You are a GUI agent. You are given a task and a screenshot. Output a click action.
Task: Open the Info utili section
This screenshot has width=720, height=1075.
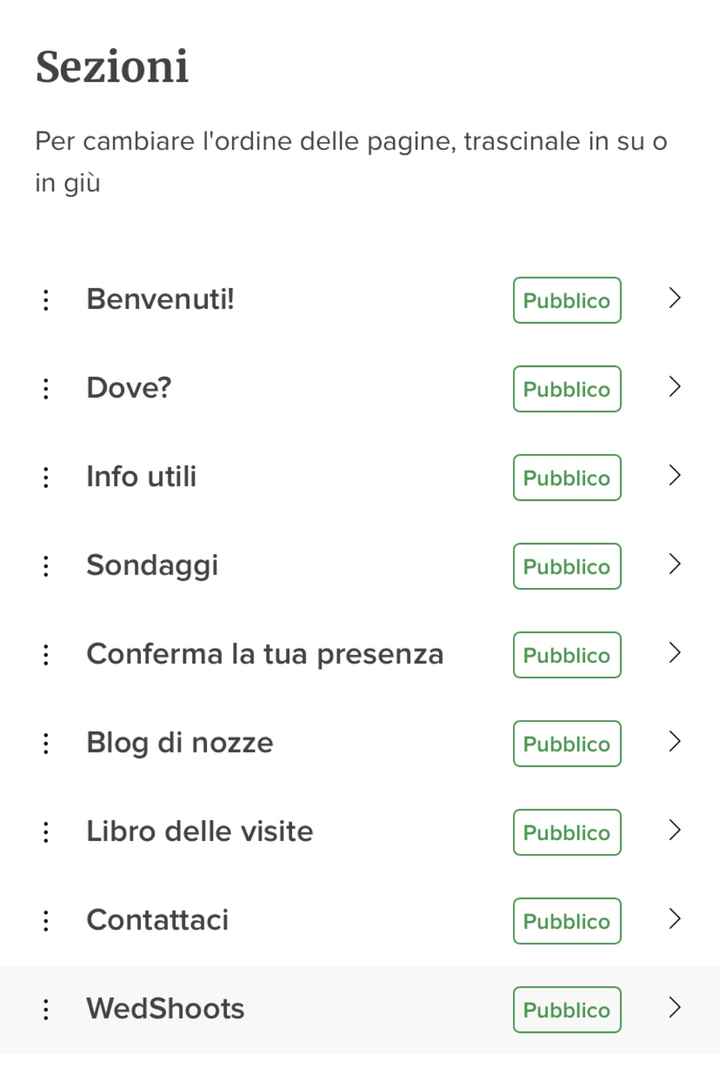tap(141, 476)
